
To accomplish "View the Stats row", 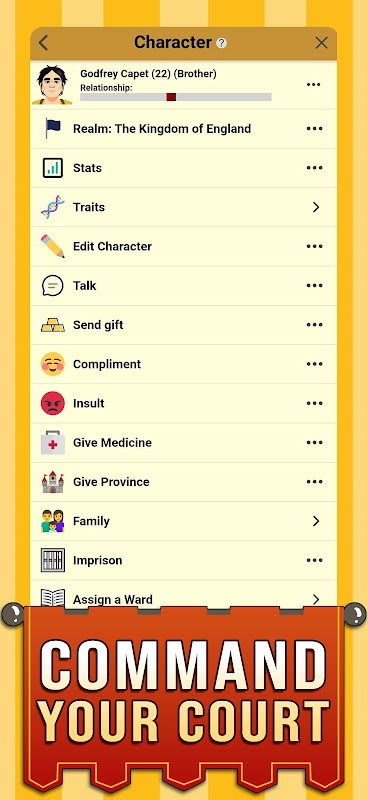I will (x=183, y=168).
